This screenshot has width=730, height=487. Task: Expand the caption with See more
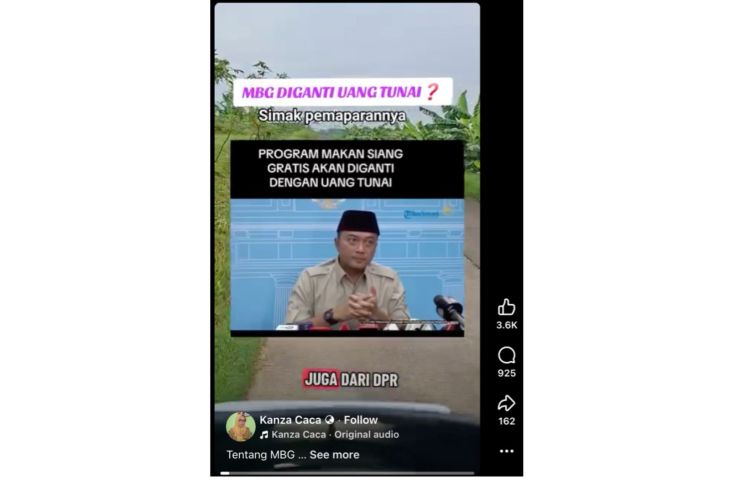tap(334, 455)
